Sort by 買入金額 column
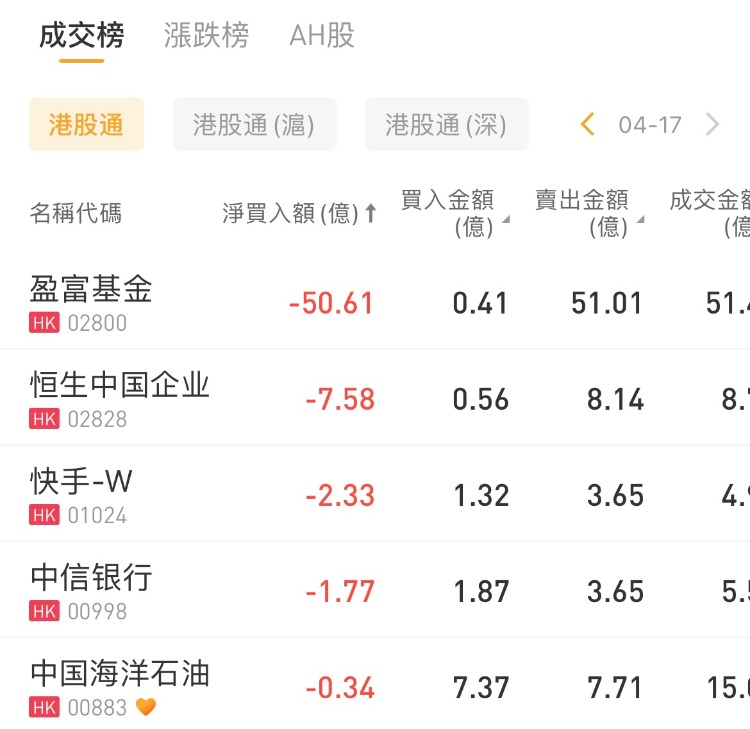The height and width of the screenshot is (729, 750). click(x=452, y=213)
